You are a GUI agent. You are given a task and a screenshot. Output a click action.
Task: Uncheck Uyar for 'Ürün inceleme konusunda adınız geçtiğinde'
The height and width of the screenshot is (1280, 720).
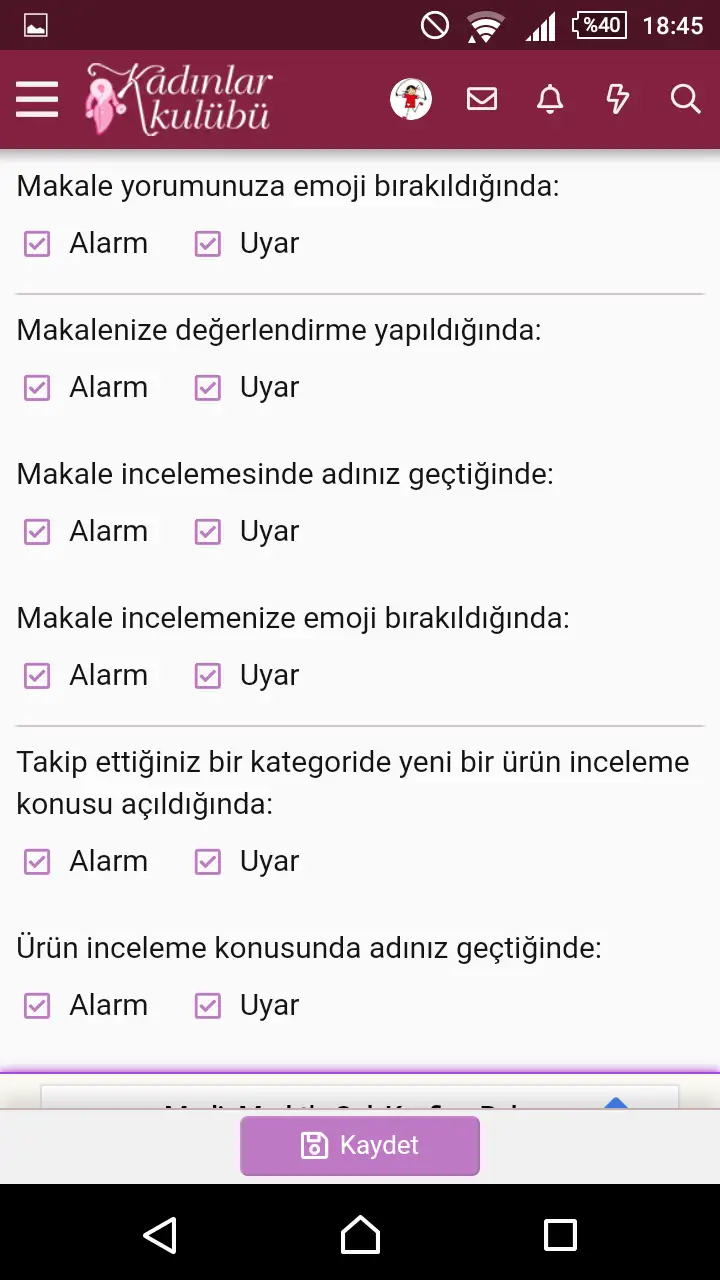point(207,1005)
